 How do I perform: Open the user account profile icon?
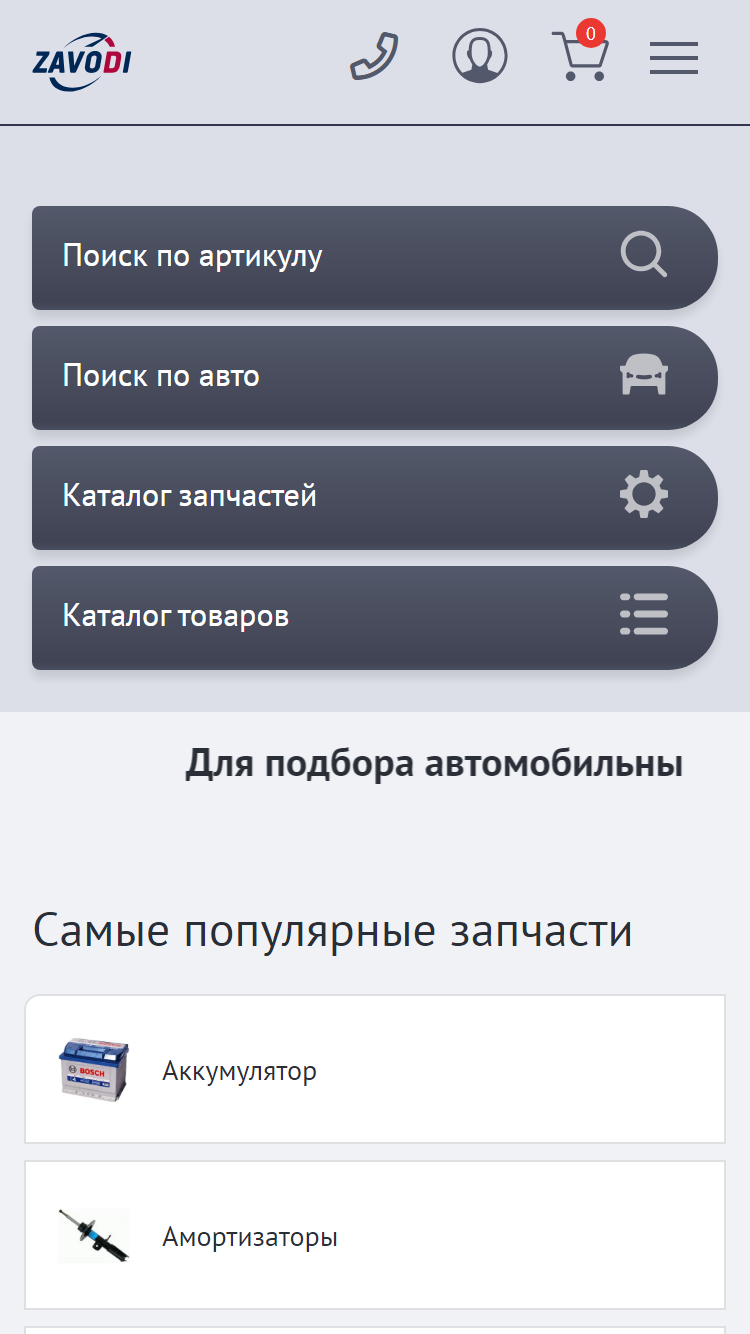click(480, 56)
